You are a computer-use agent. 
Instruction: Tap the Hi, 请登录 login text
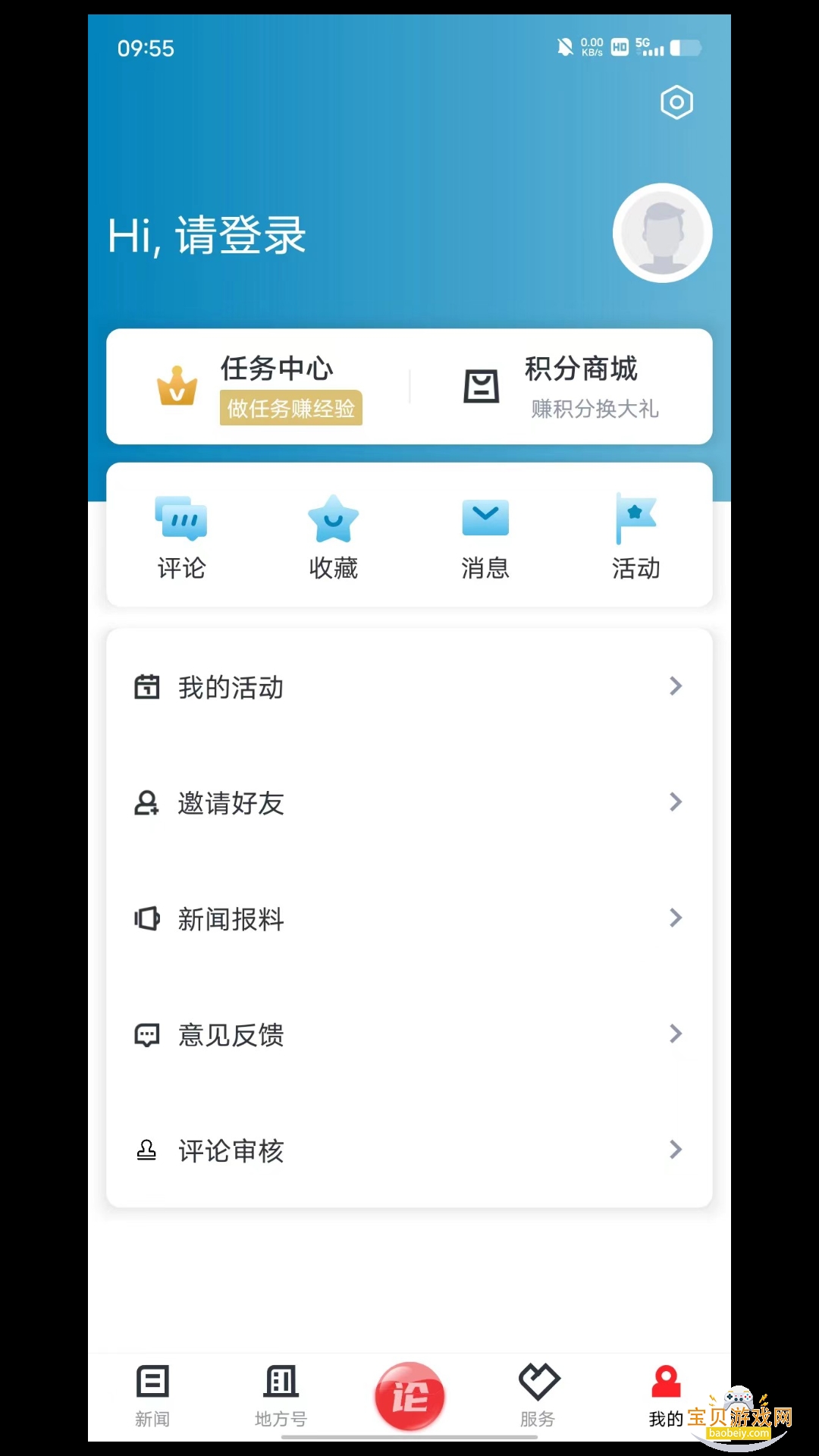(x=208, y=235)
